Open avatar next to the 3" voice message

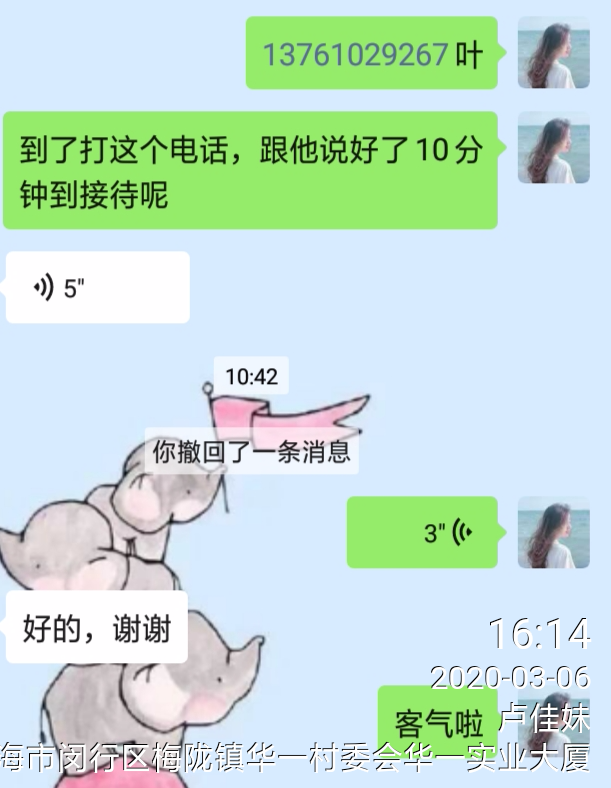point(553,532)
